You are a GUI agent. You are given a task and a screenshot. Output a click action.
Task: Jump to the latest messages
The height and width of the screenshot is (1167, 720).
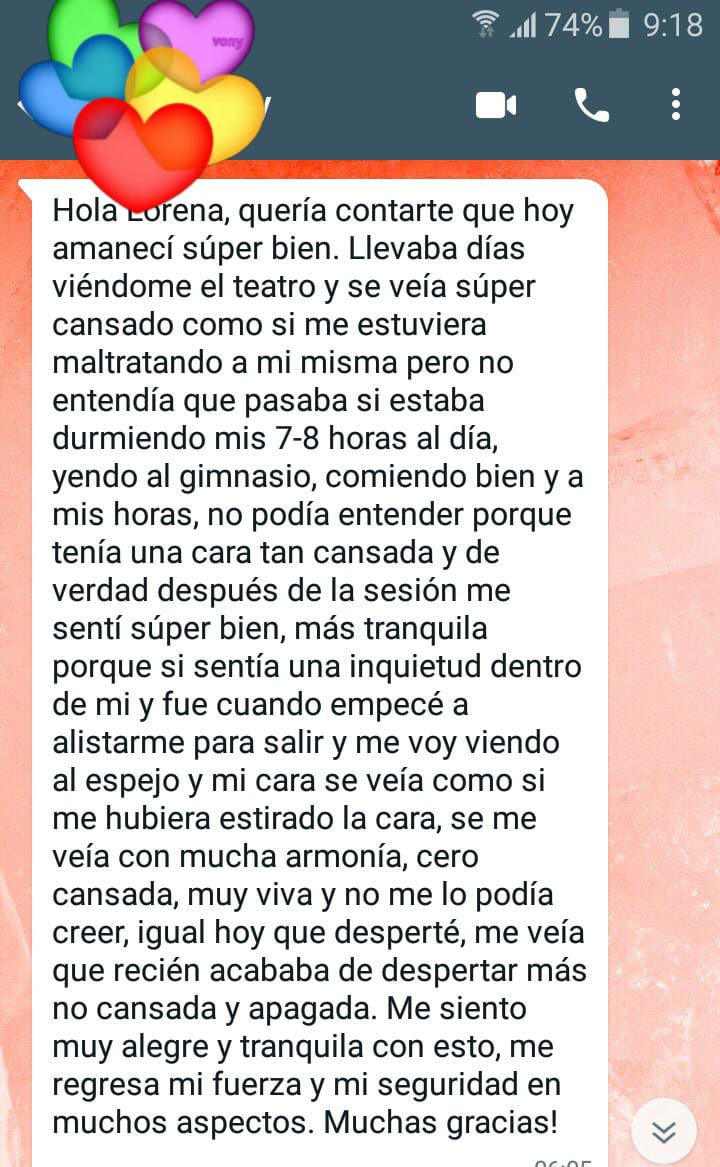pyautogui.click(x=664, y=1131)
